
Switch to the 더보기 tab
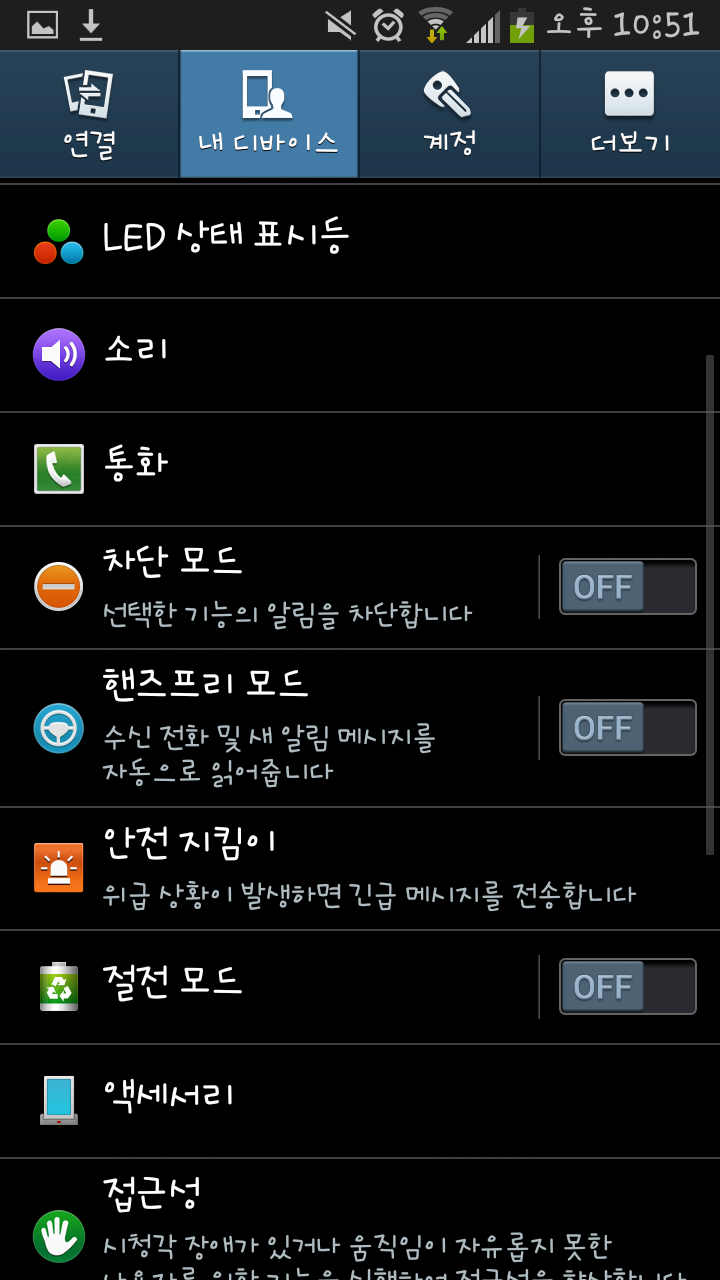coord(629,115)
